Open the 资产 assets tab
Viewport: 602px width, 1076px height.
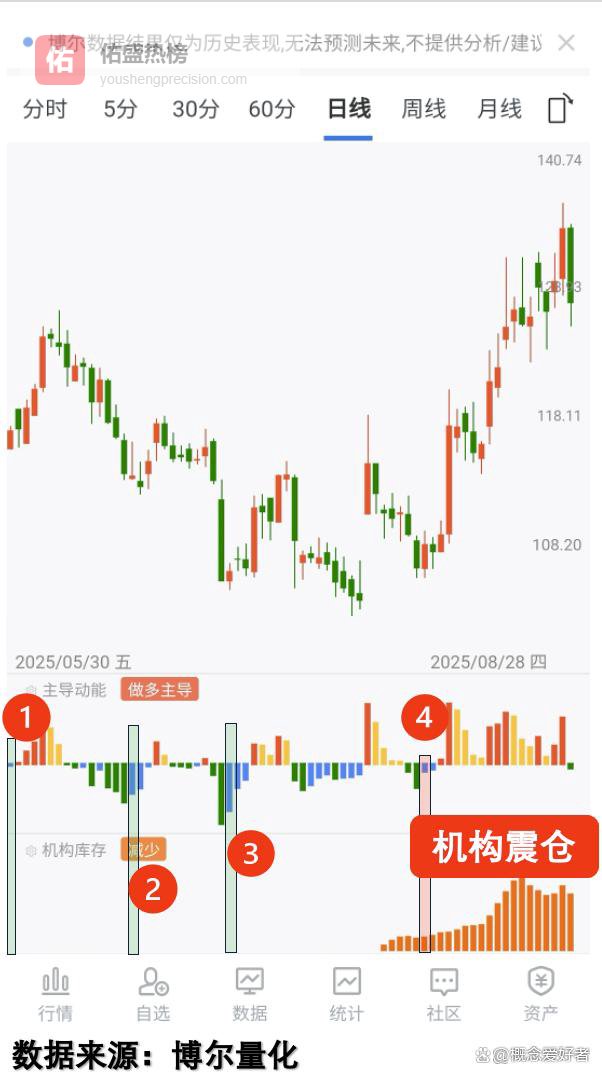(541, 994)
